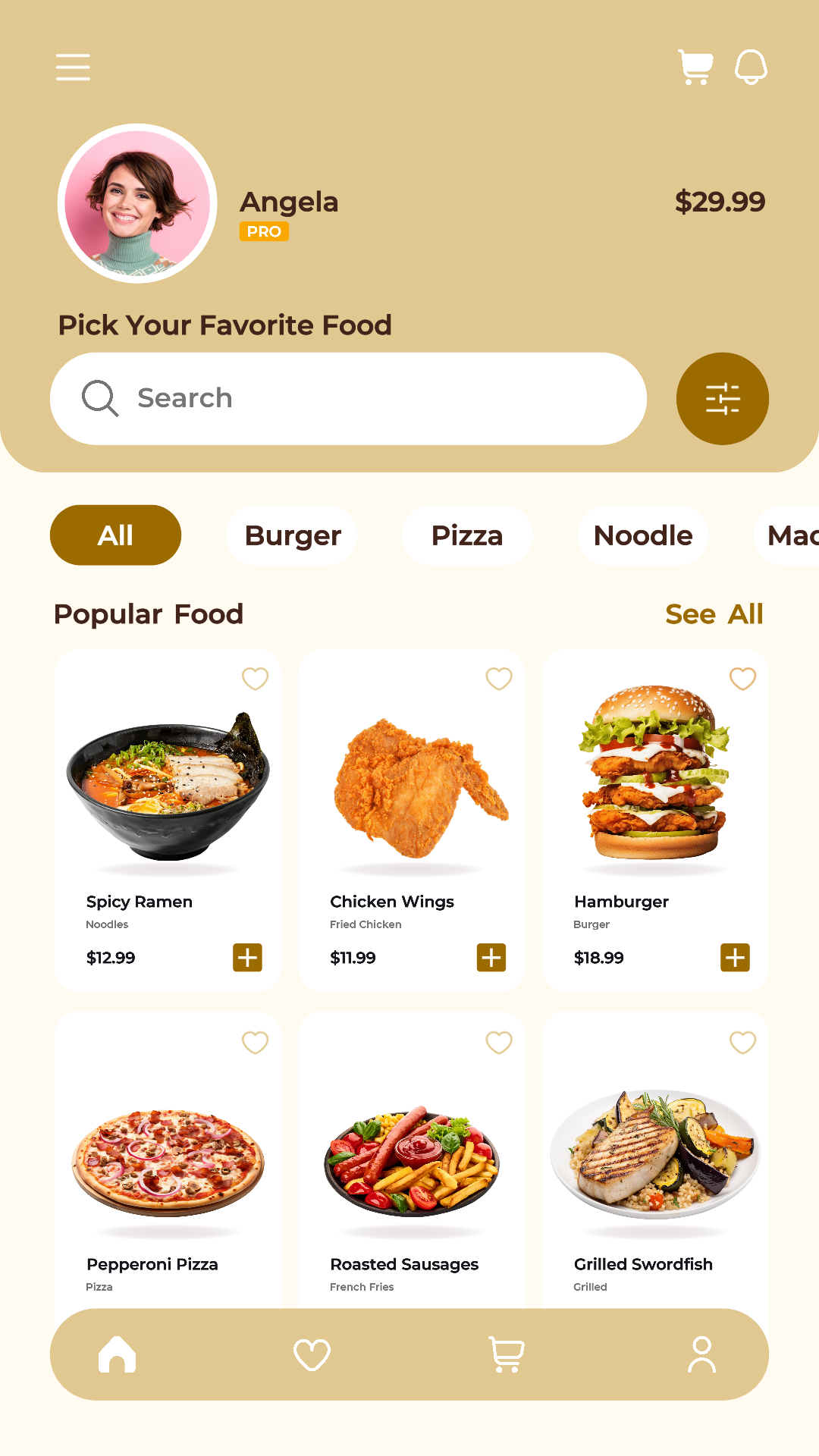
Task: Switch to the Noodle category
Action: [x=642, y=535]
